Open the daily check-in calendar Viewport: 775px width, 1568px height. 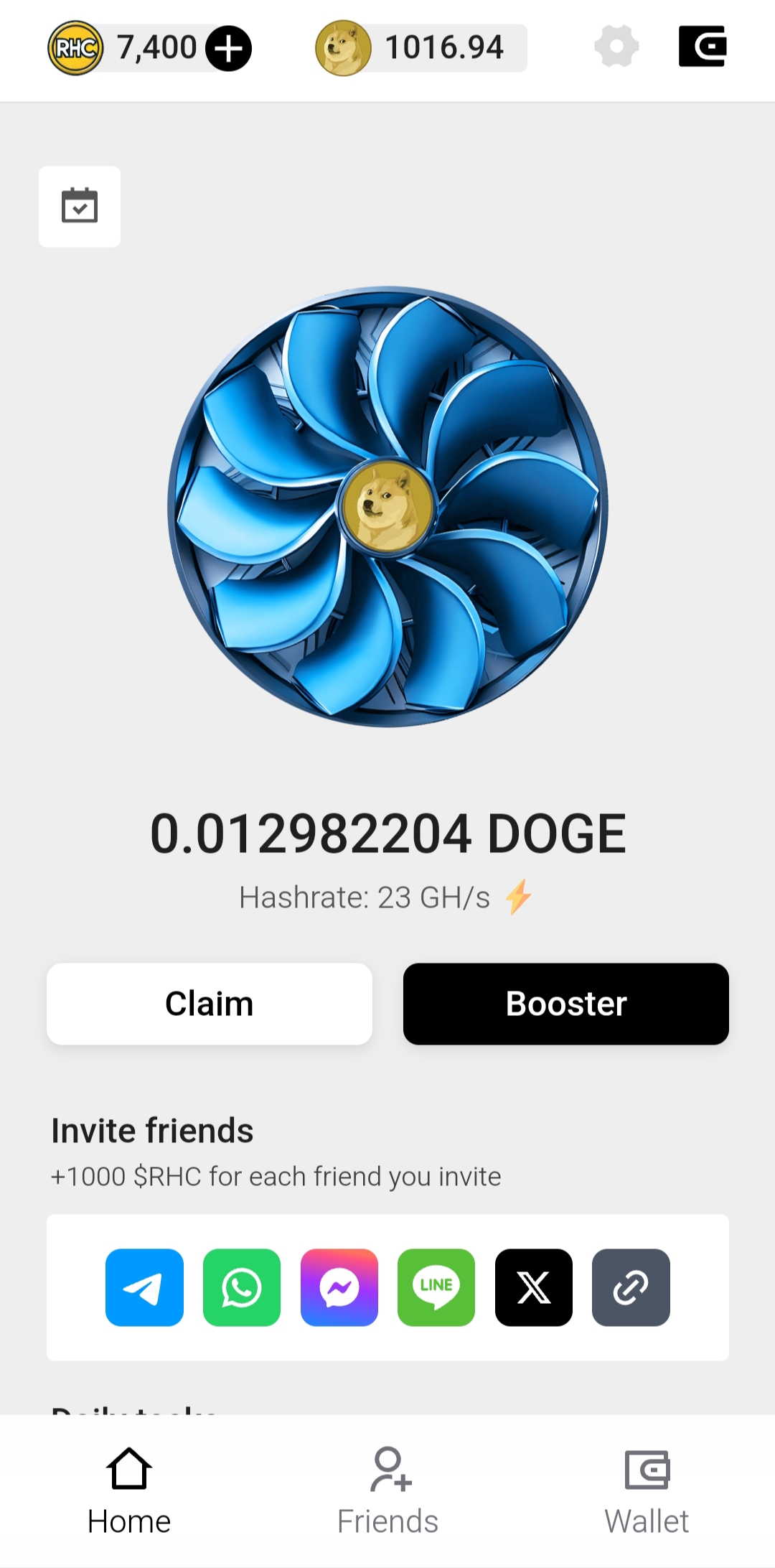(x=80, y=207)
